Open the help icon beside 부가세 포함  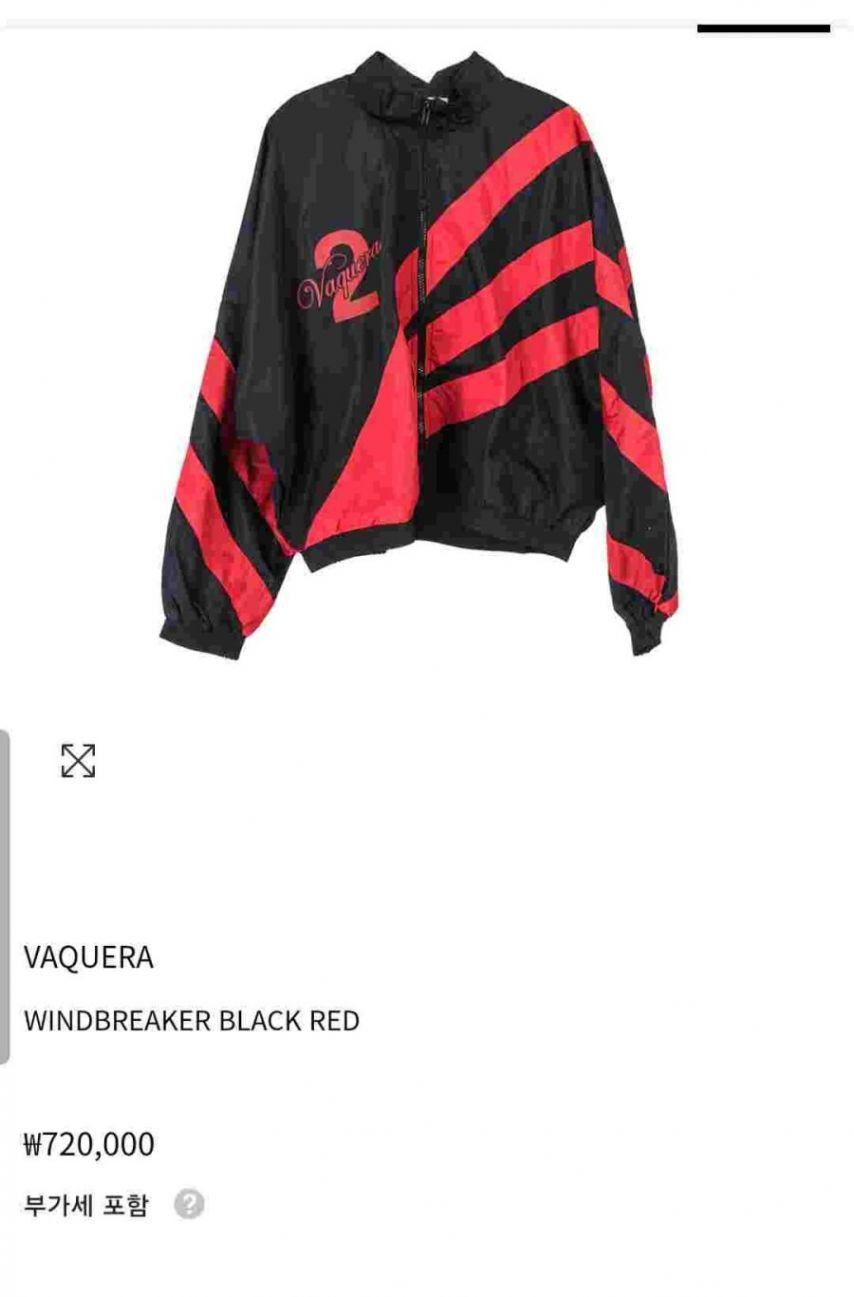pyautogui.click(x=188, y=1204)
